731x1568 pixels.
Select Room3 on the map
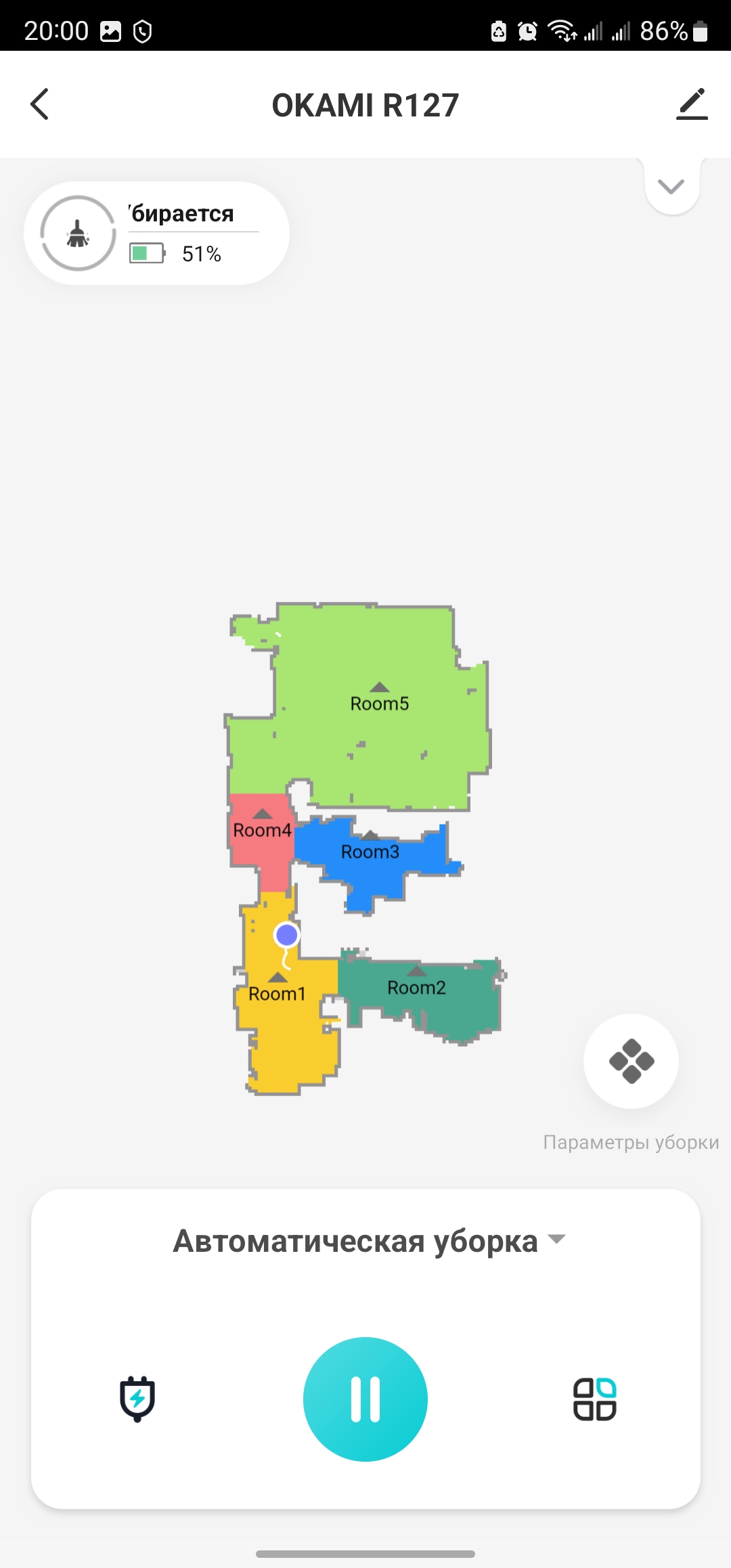point(370,852)
